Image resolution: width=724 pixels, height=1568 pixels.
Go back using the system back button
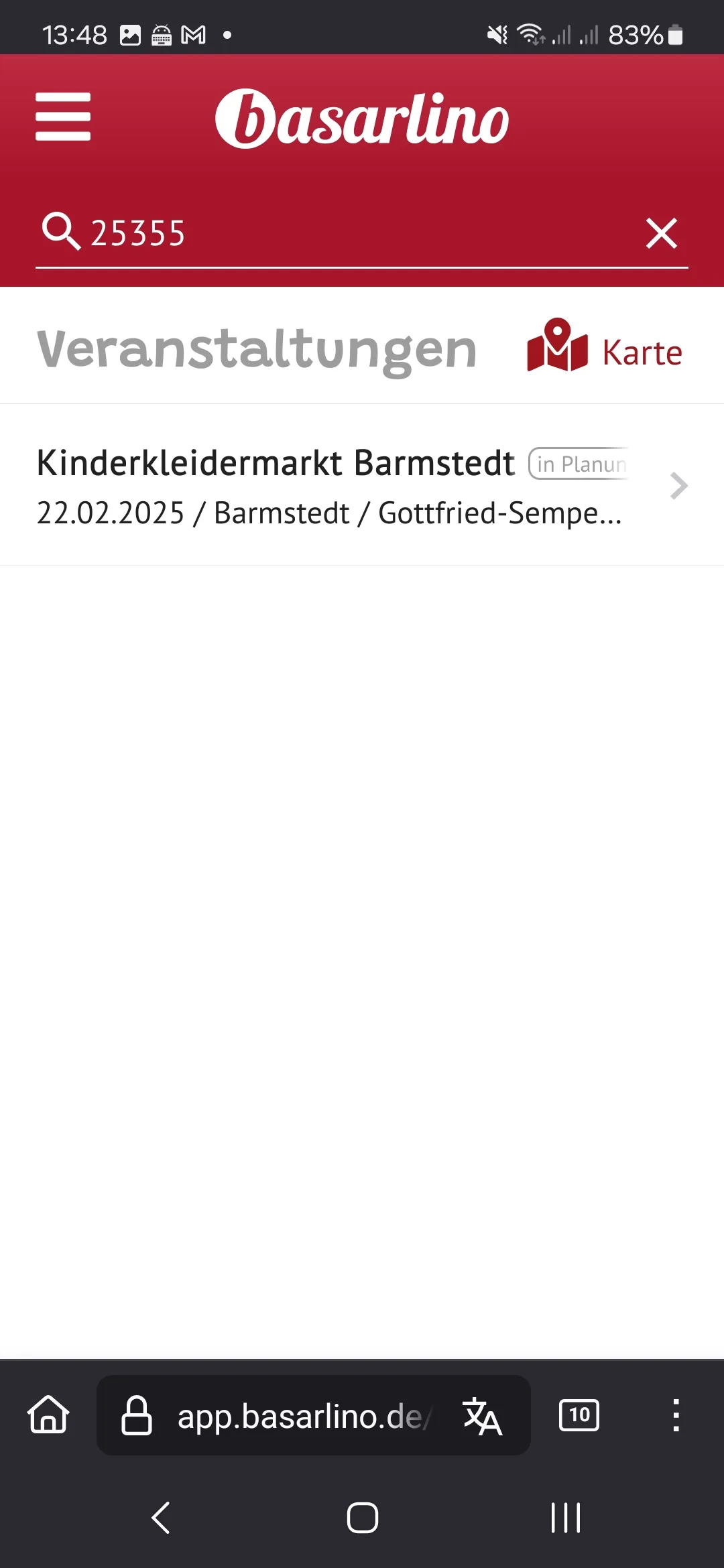click(x=161, y=1518)
